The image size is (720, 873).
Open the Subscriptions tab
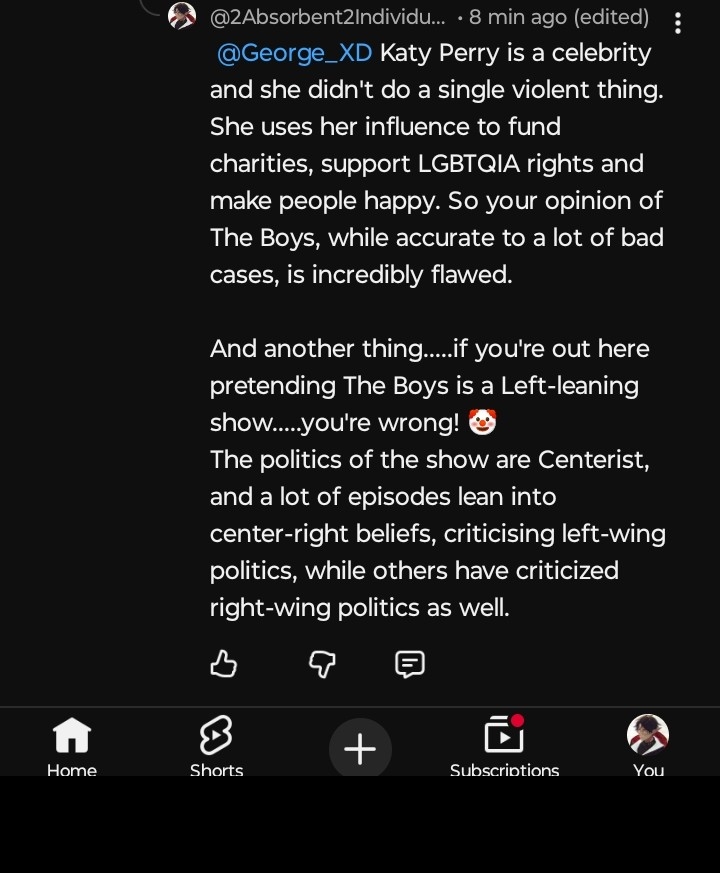coord(504,745)
